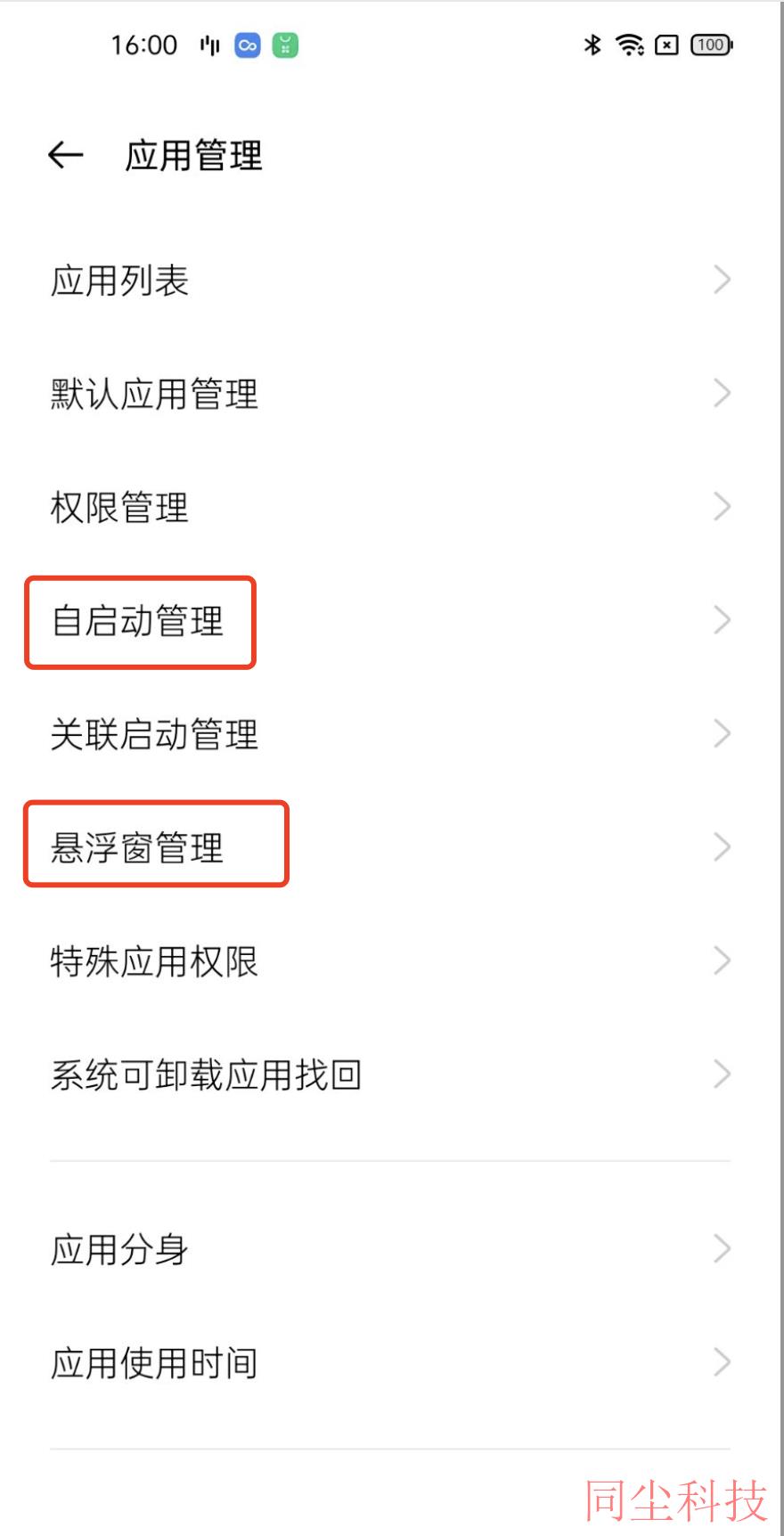Open 应用列表

click(390, 281)
